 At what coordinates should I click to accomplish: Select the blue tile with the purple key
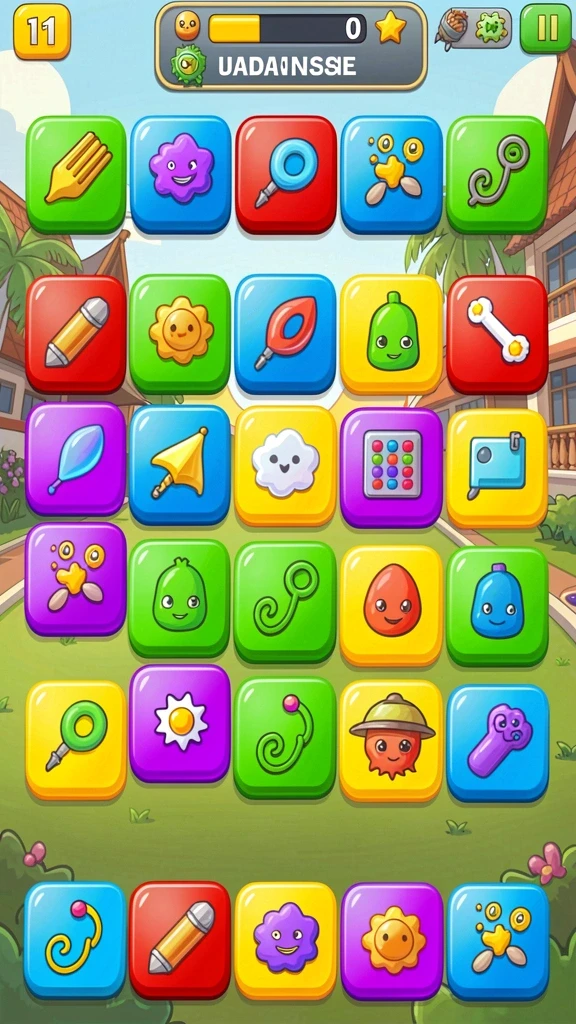click(x=498, y=743)
